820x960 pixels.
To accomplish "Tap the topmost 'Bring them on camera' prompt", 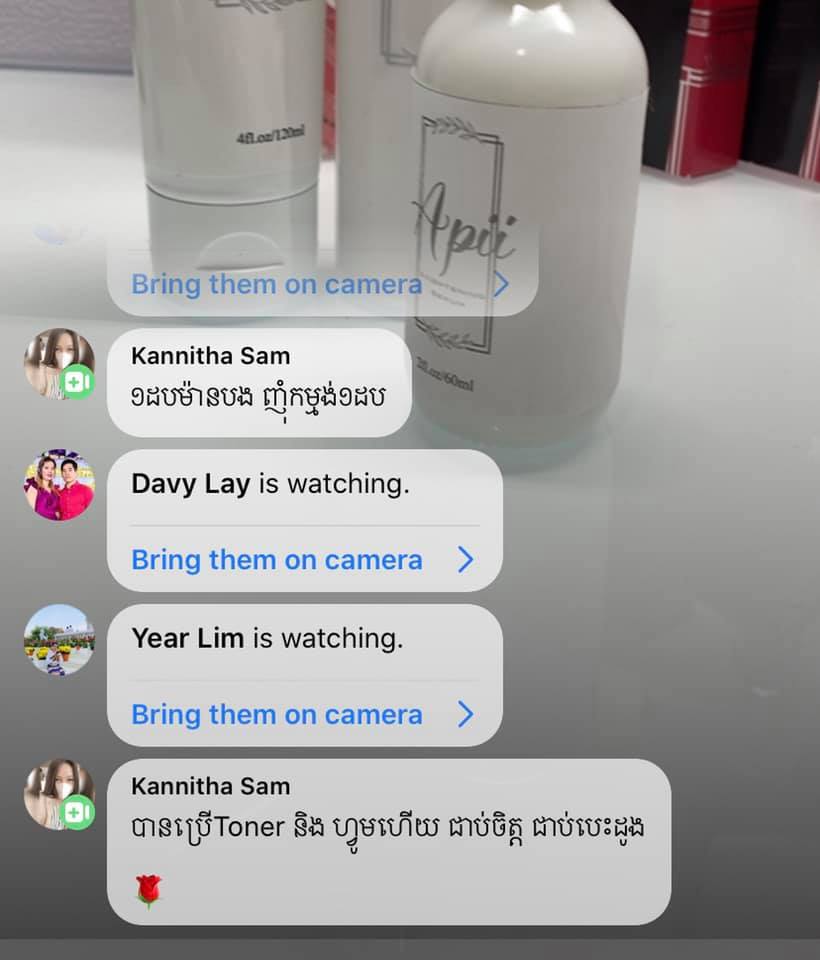I will click(x=275, y=284).
